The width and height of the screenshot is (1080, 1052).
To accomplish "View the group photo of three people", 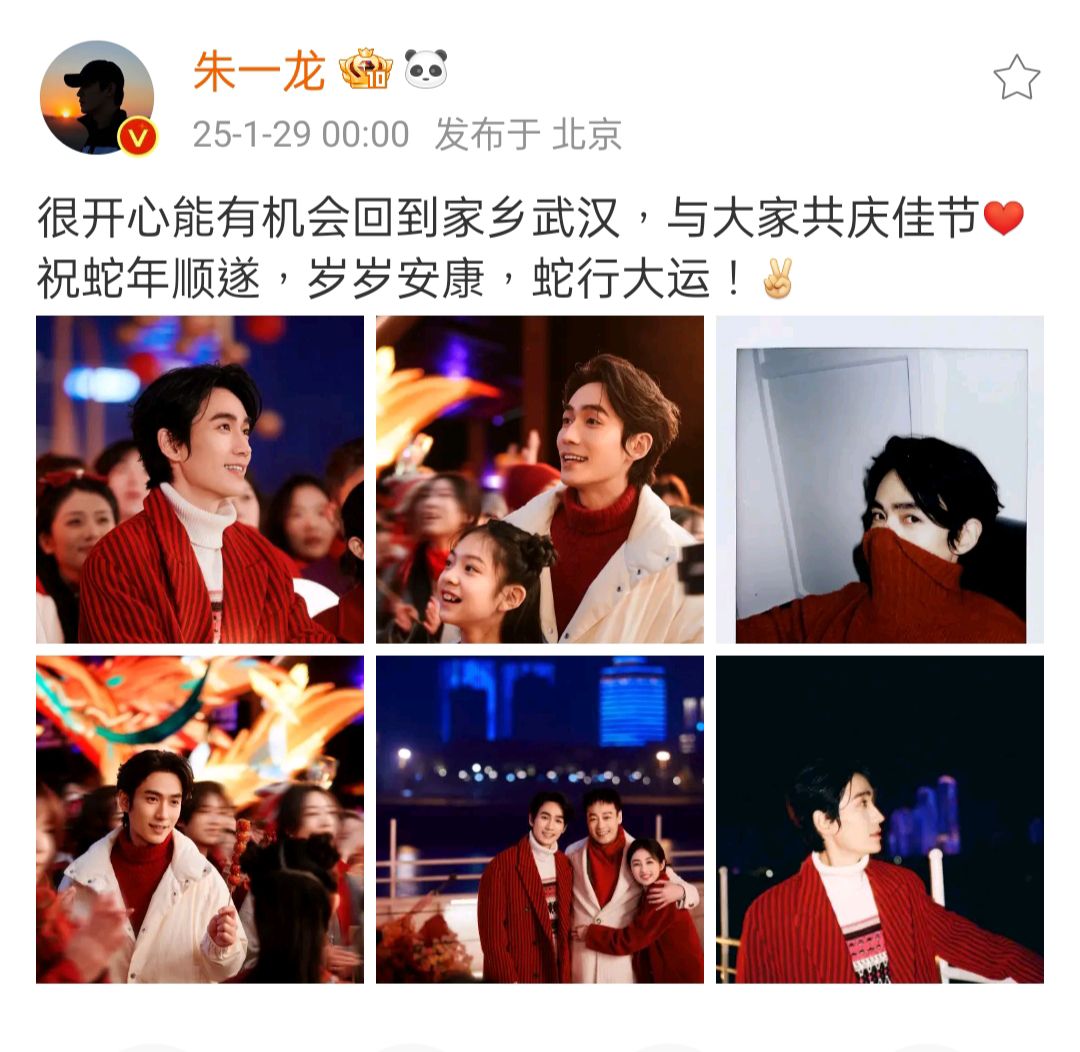I will tap(540, 819).
